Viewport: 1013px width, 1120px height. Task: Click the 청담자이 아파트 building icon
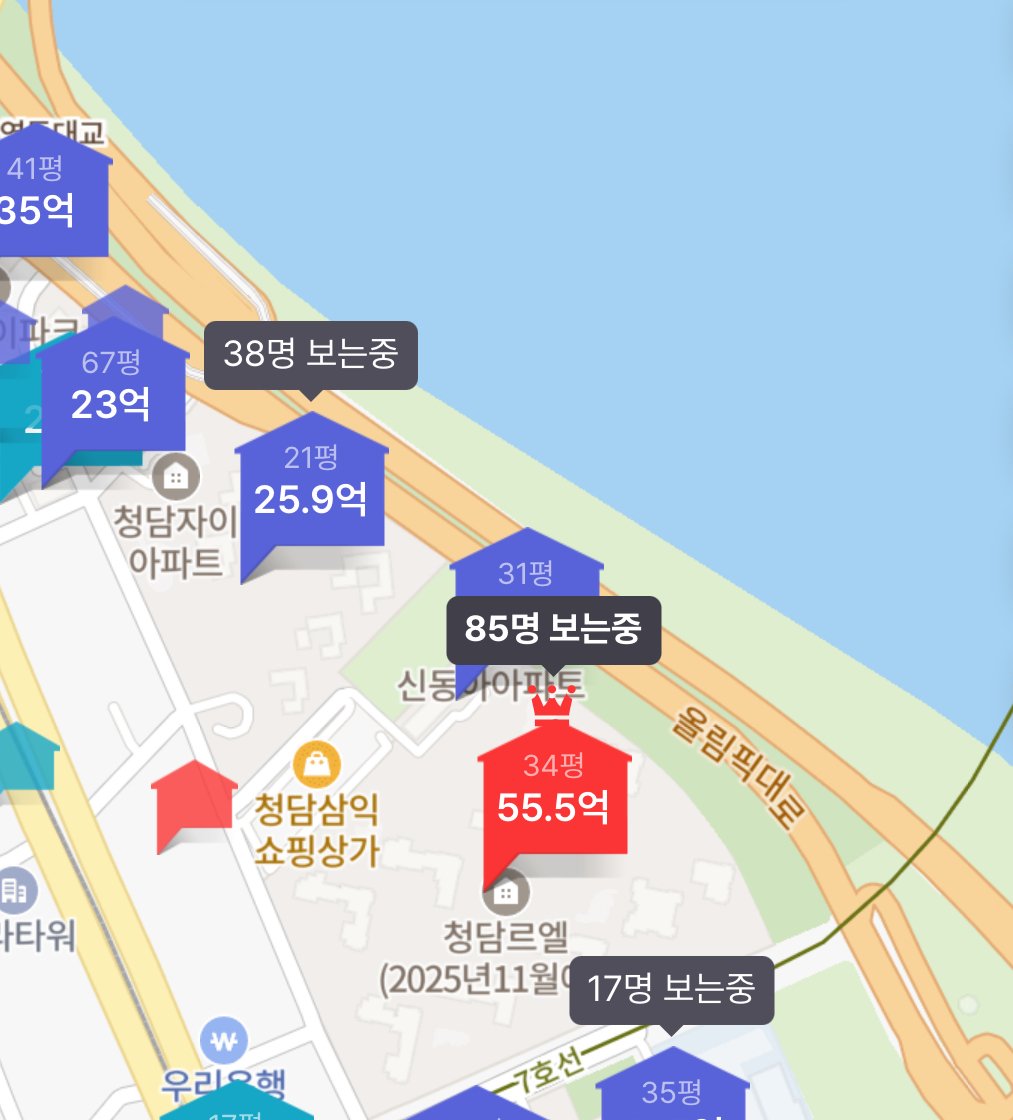tap(176, 475)
